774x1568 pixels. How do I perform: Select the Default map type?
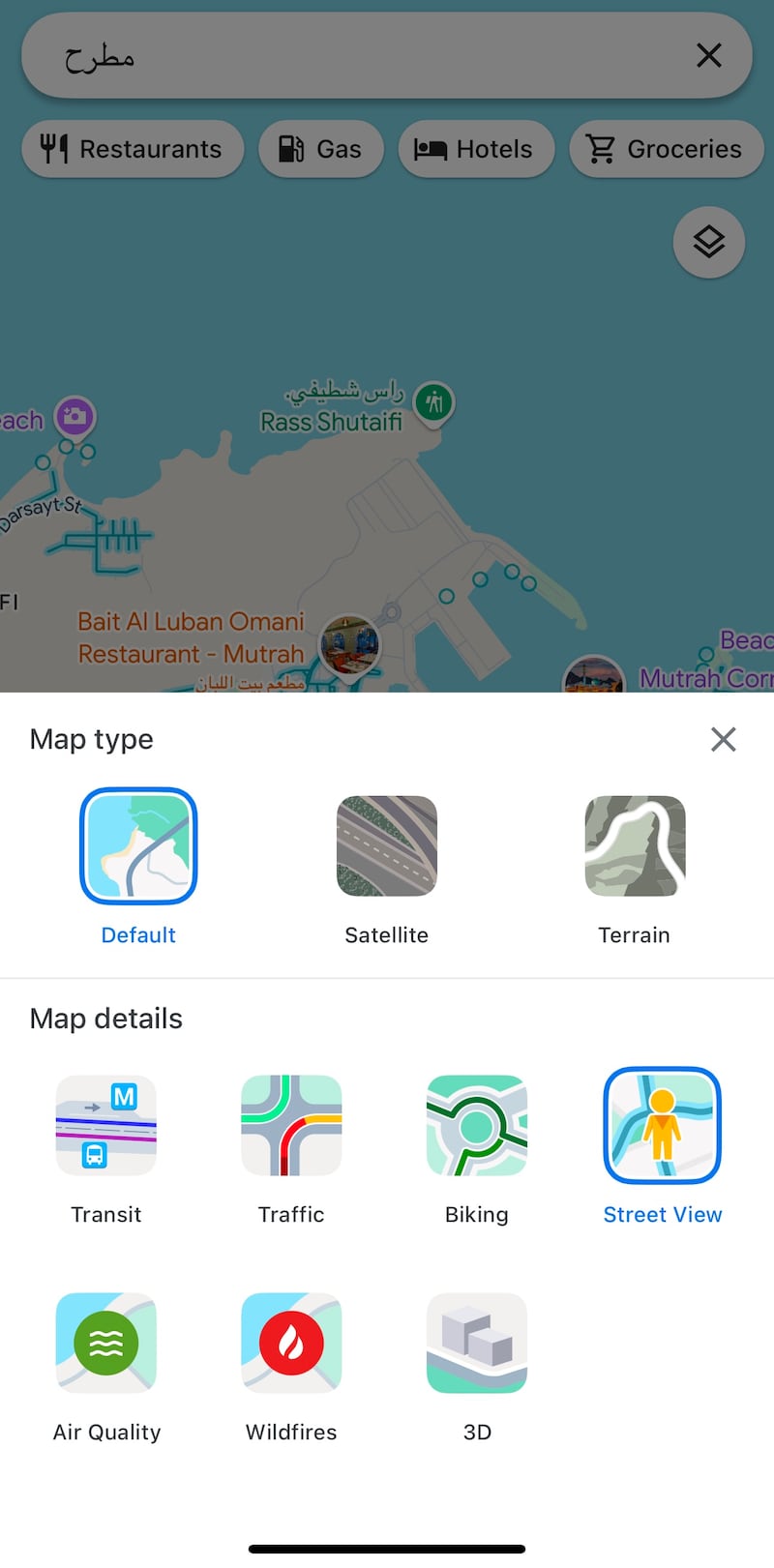[138, 846]
